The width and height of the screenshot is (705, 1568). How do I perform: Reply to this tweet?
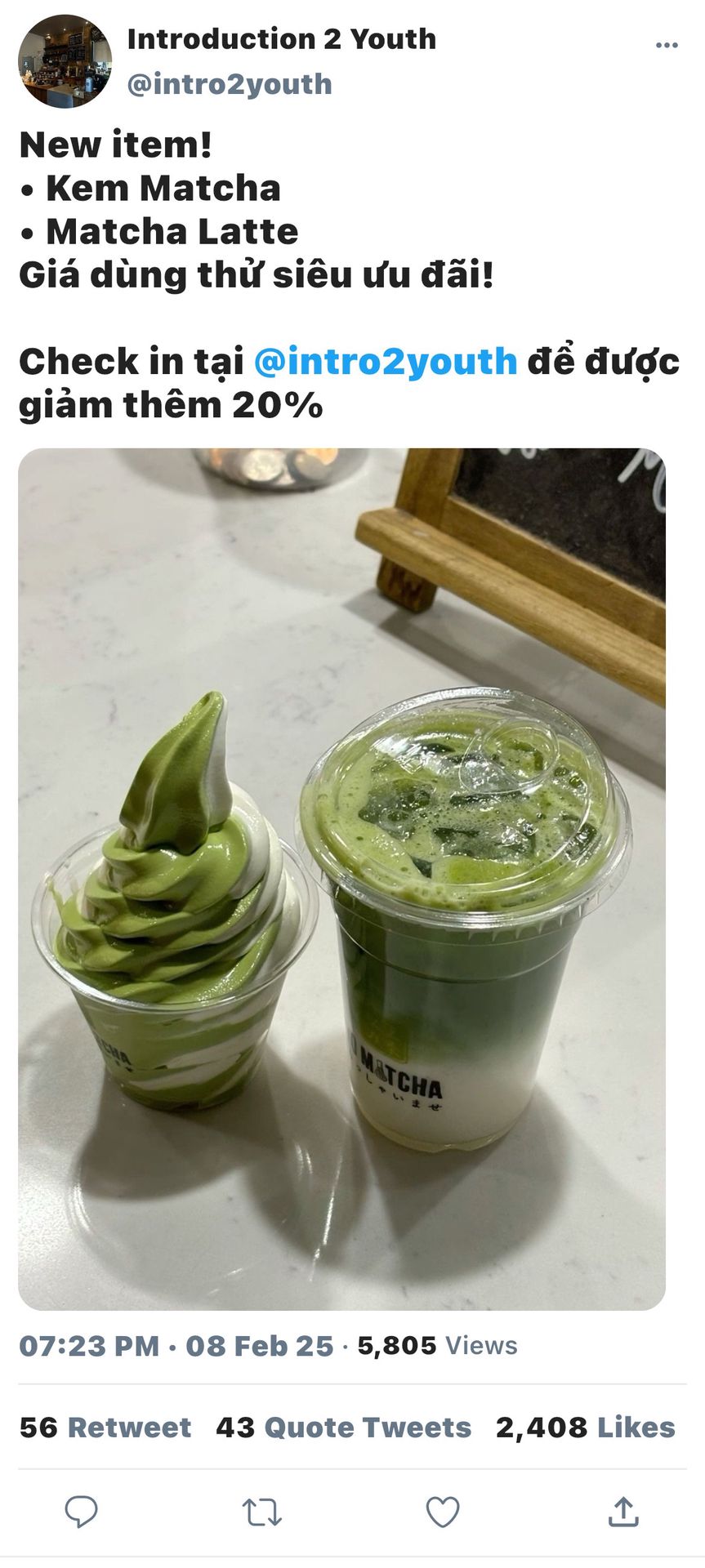[x=82, y=1512]
